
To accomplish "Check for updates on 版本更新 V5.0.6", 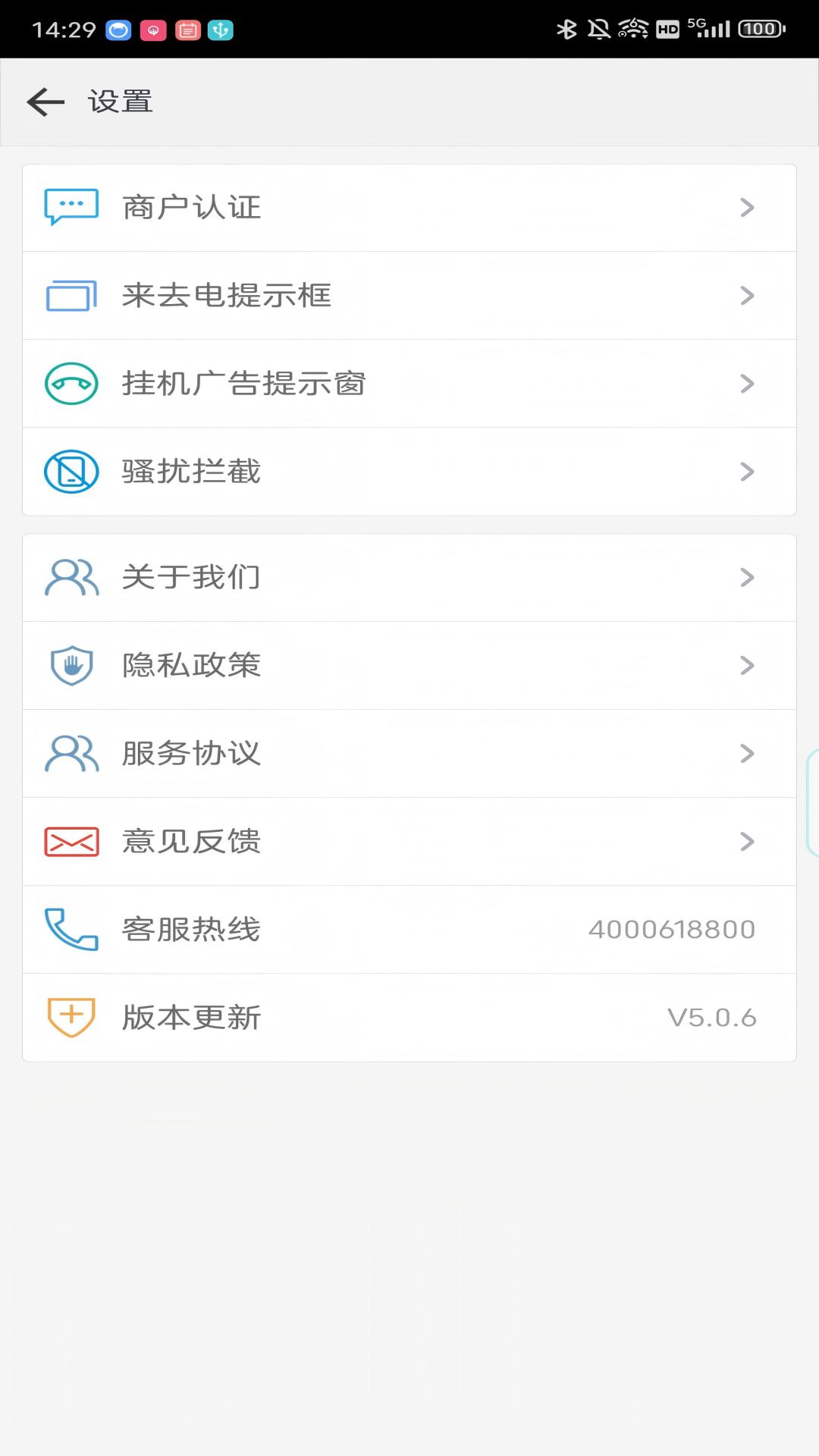I will [409, 1018].
